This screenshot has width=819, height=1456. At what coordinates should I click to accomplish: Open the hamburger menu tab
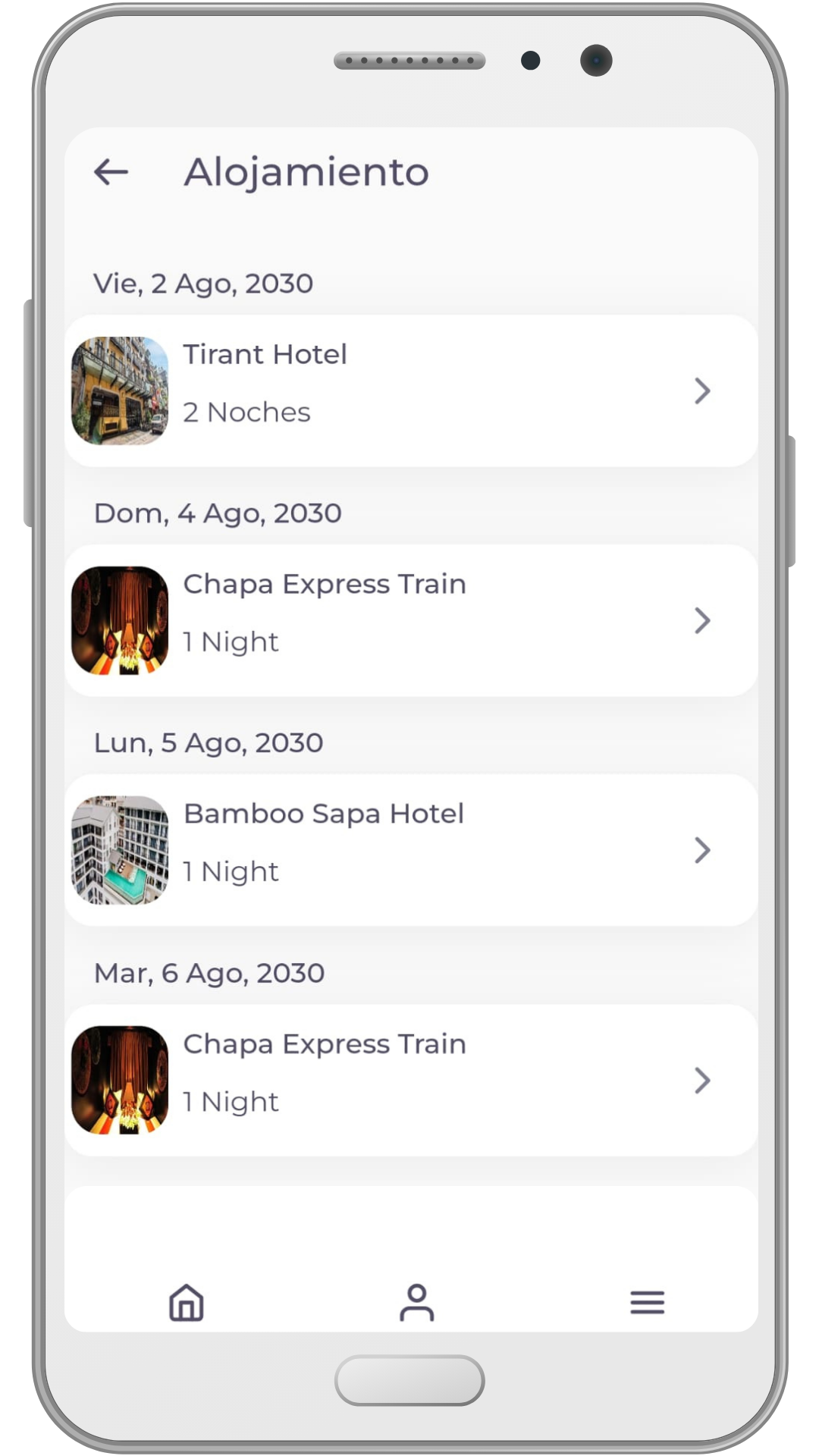coord(647,1302)
